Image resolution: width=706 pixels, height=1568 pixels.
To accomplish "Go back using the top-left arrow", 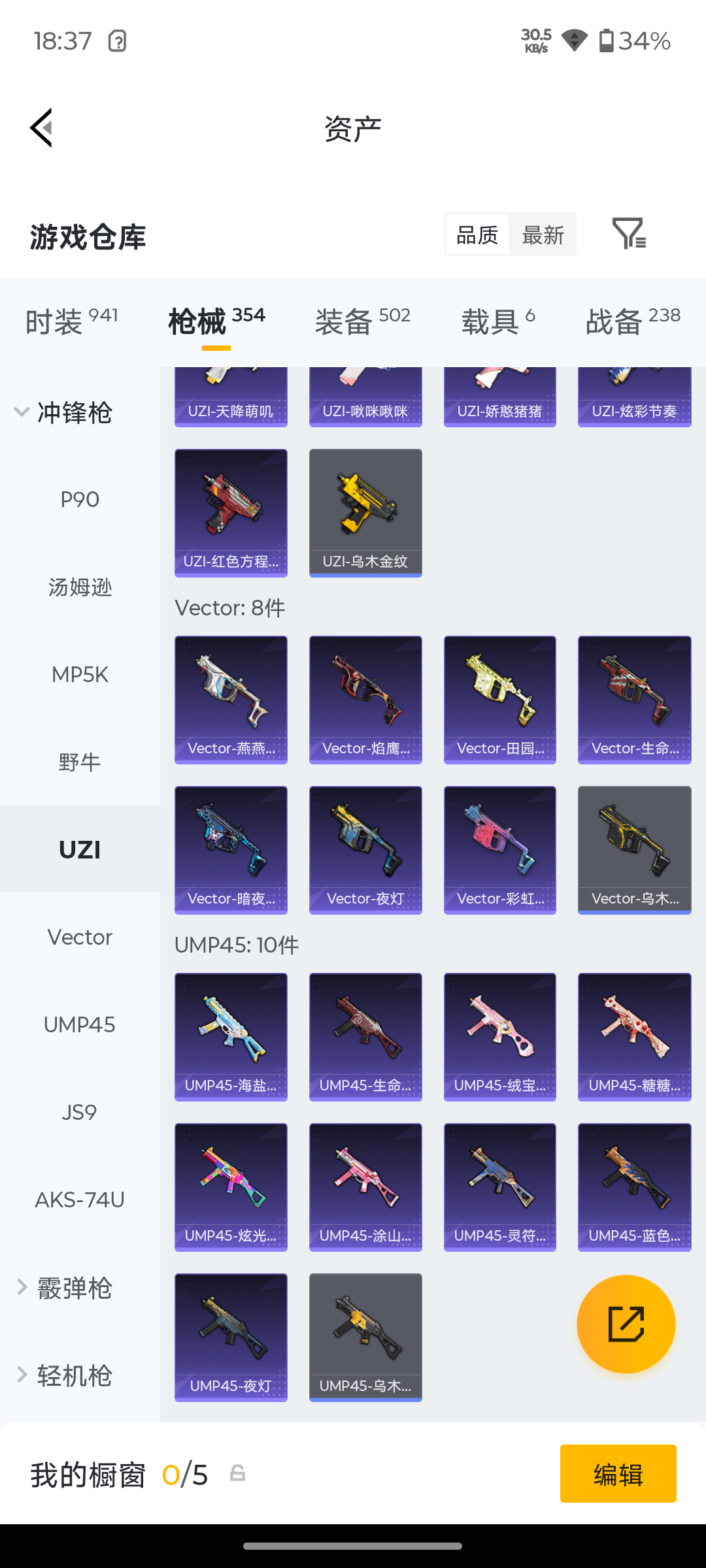I will click(x=41, y=128).
